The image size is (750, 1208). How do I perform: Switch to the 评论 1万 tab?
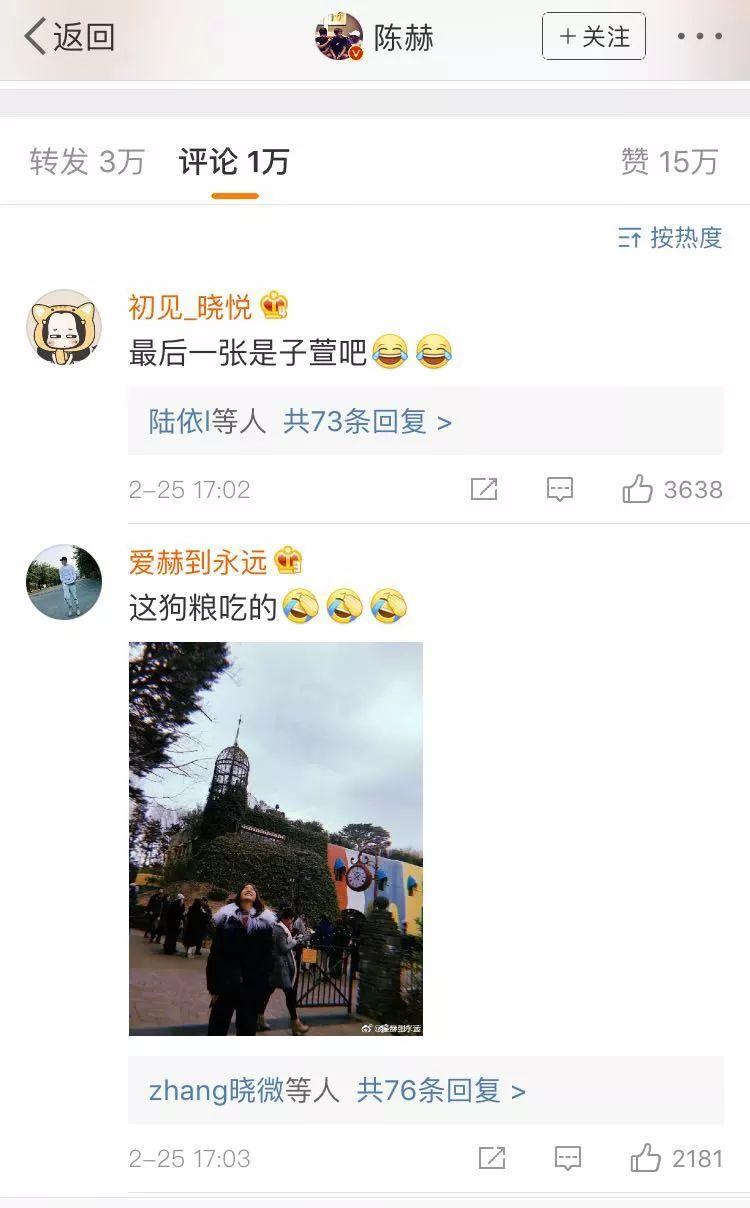234,162
